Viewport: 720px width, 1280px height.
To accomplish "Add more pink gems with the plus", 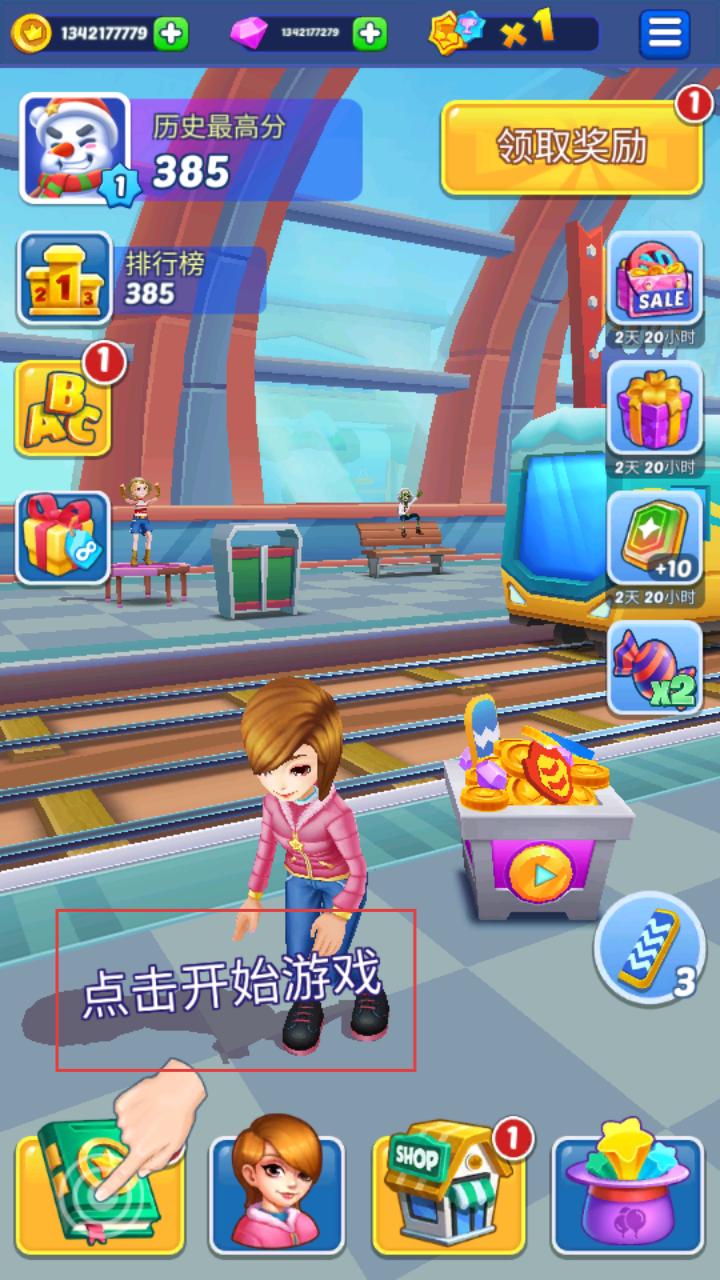I will 370,33.
